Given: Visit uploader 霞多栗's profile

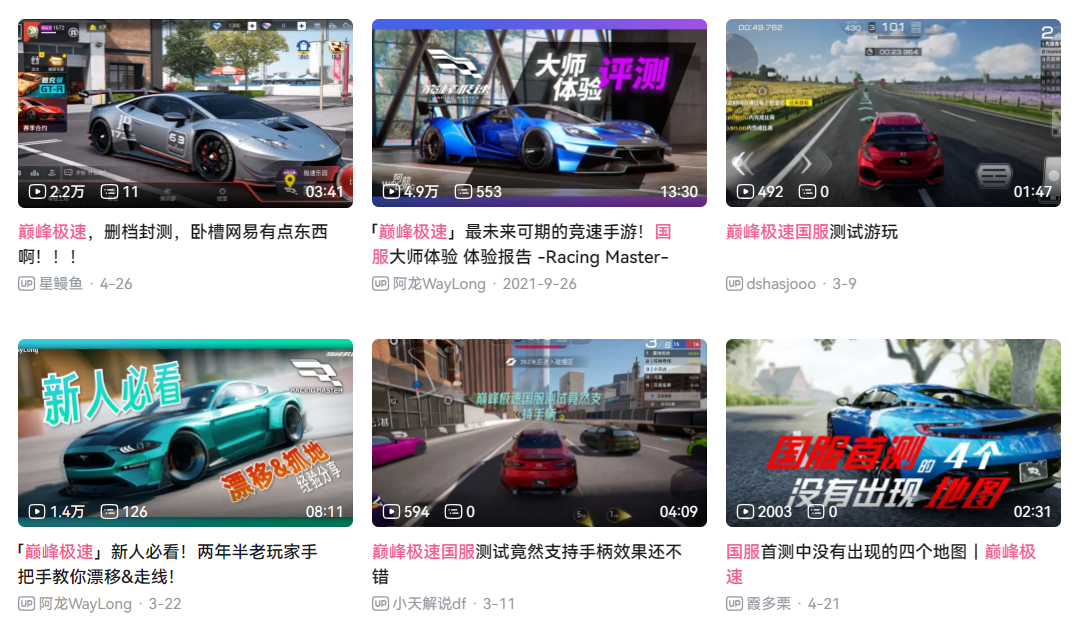Looking at the screenshot, I should [x=769, y=604].
